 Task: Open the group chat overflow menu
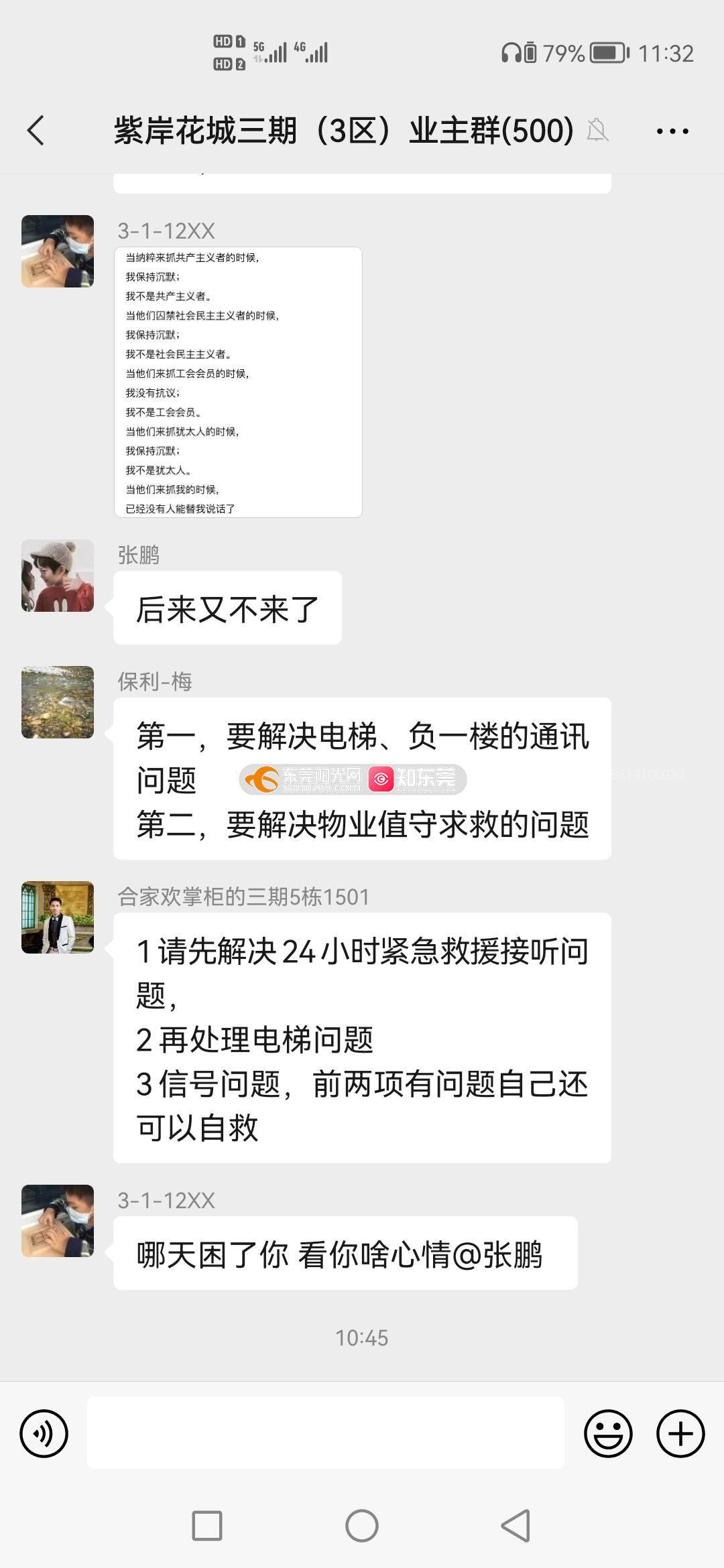click(x=672, y=131)
